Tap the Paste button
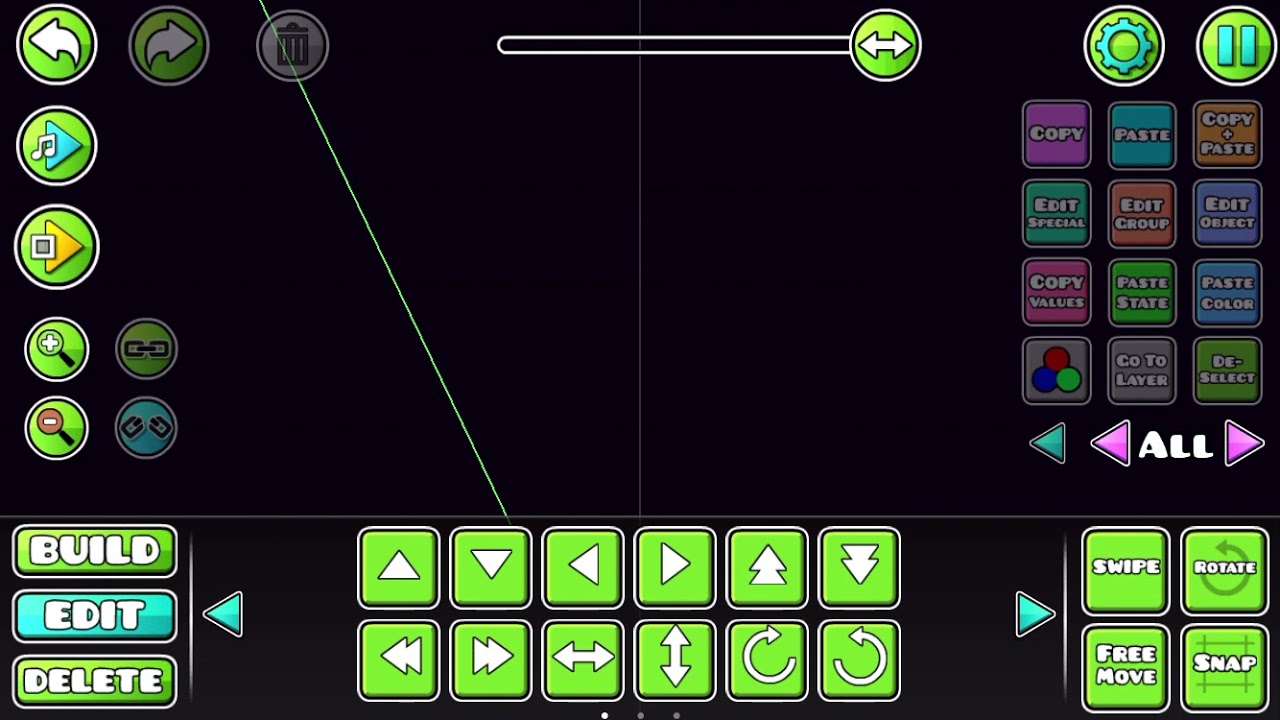The image size is (1280, 720). (1142, 134)
